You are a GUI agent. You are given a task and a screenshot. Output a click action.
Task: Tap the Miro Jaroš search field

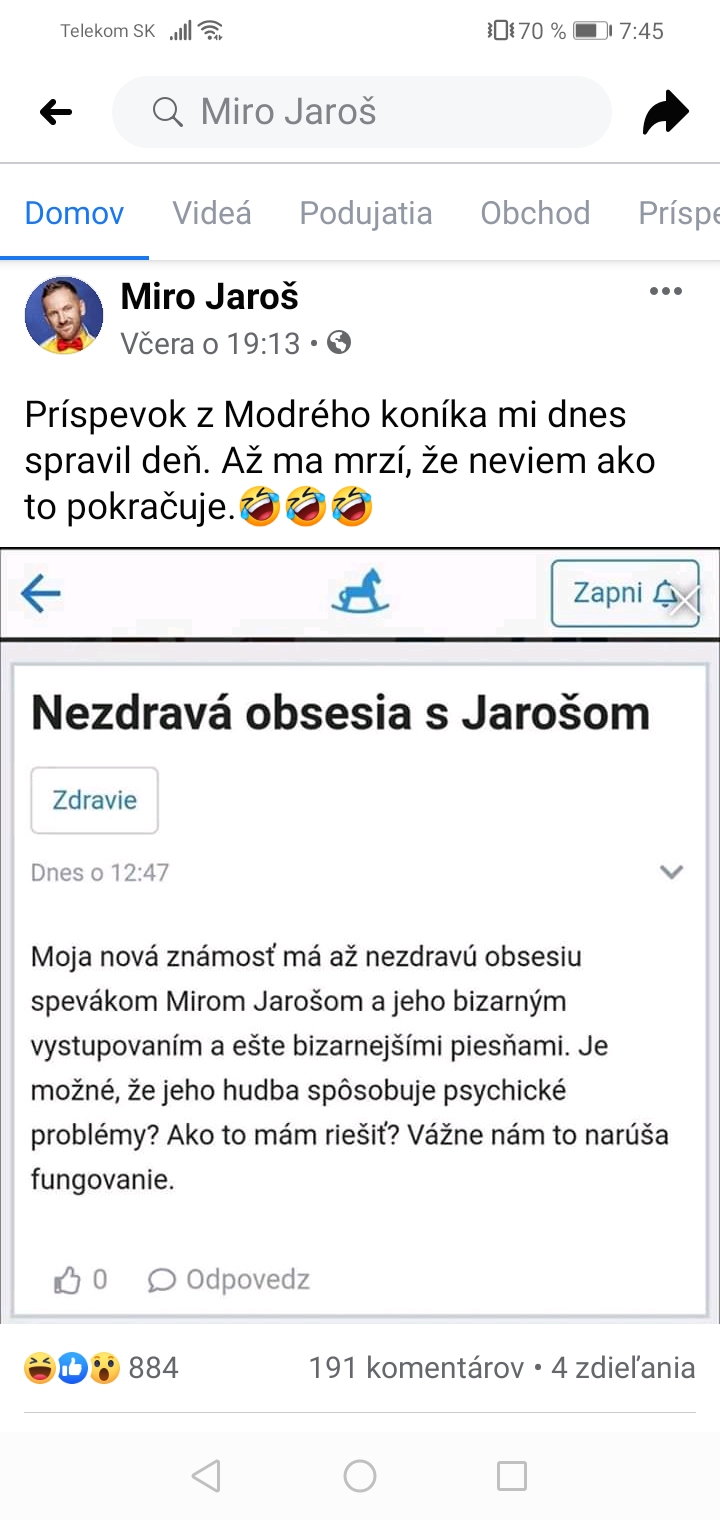tap(360, 112)
